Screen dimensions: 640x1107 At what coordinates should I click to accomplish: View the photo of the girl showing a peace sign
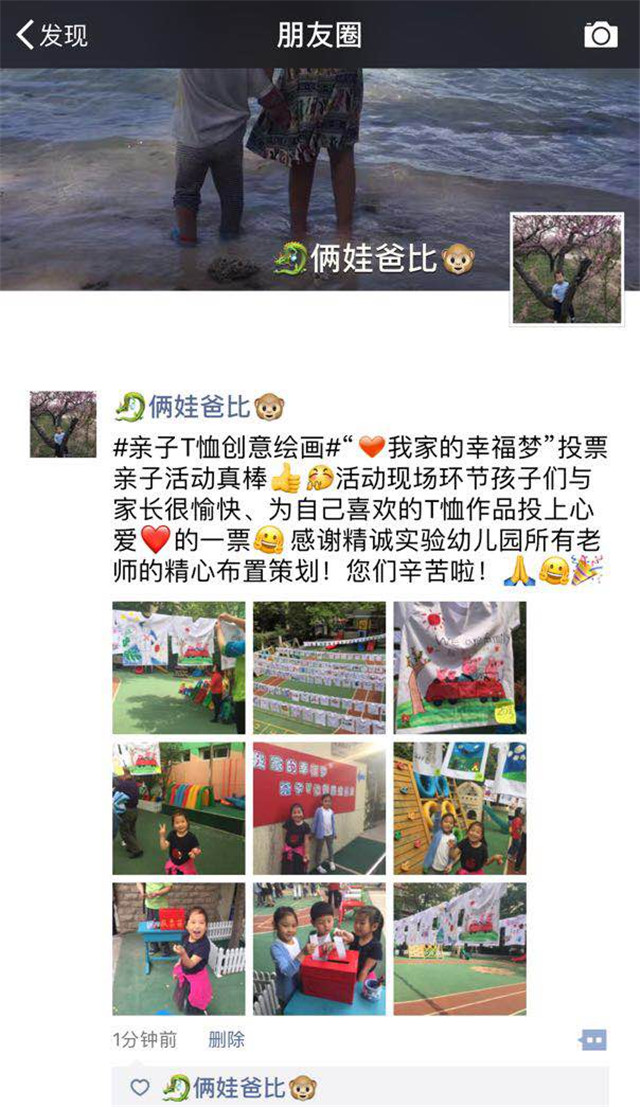pos(178,808)
